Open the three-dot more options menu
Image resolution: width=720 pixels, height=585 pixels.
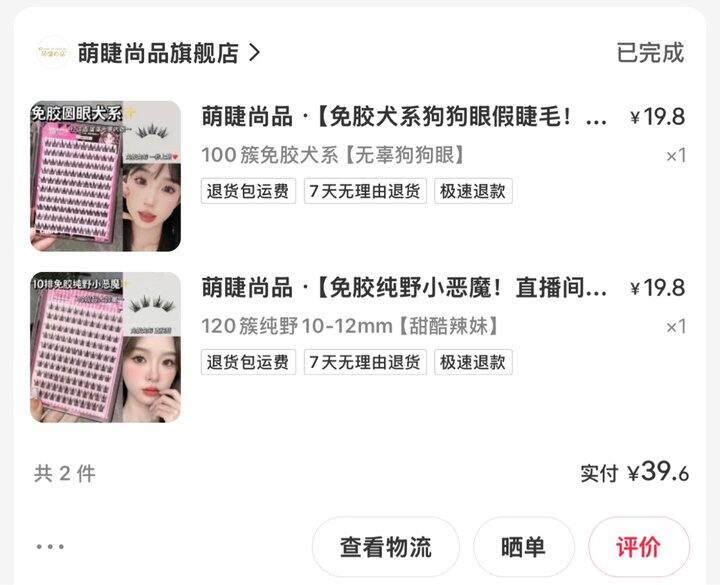click(50, 547)
